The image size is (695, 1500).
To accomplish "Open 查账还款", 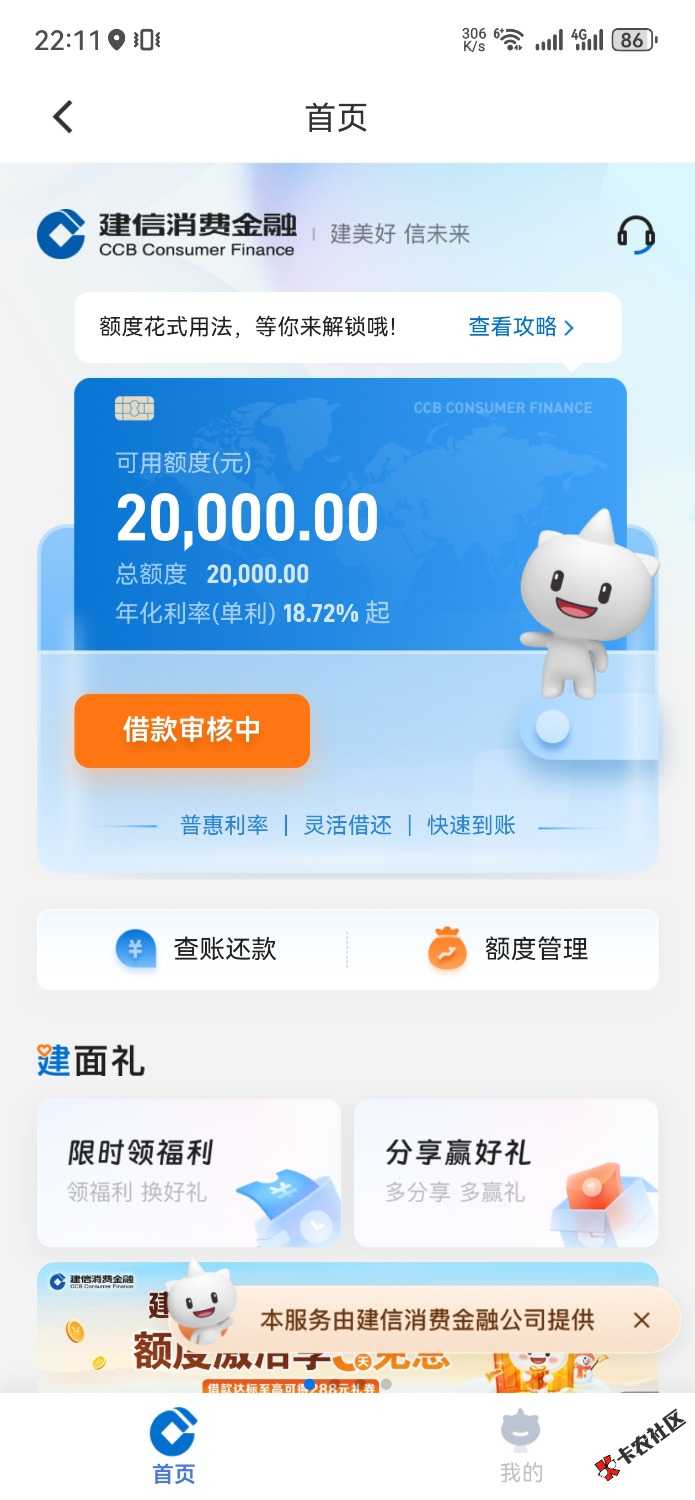I will pos(193,949).
